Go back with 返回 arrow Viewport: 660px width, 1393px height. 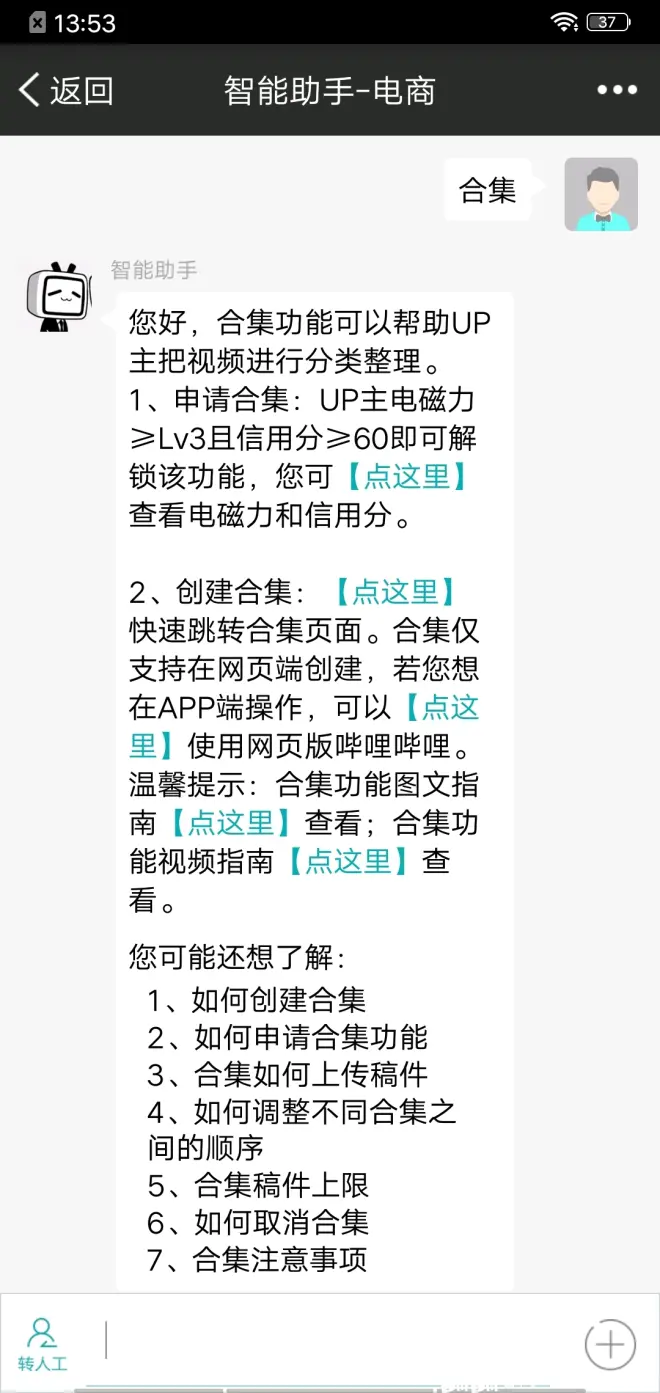tap(65, 91)
